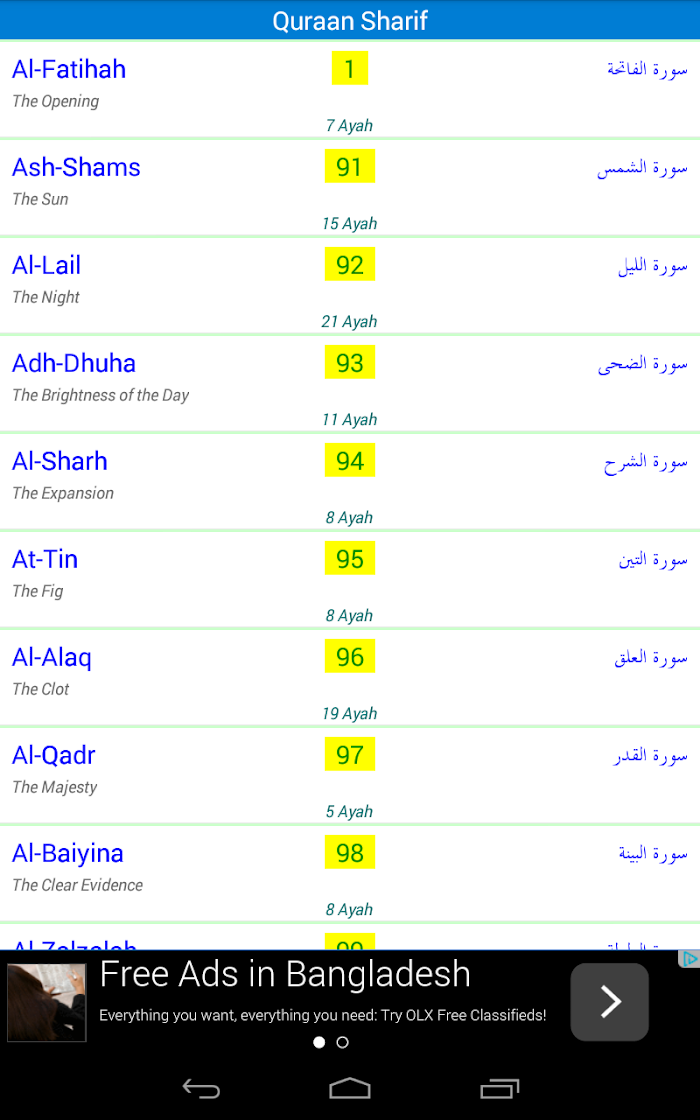Open the AdChoices info icon
The image size is (700, 1120).
tap(689, 959)
